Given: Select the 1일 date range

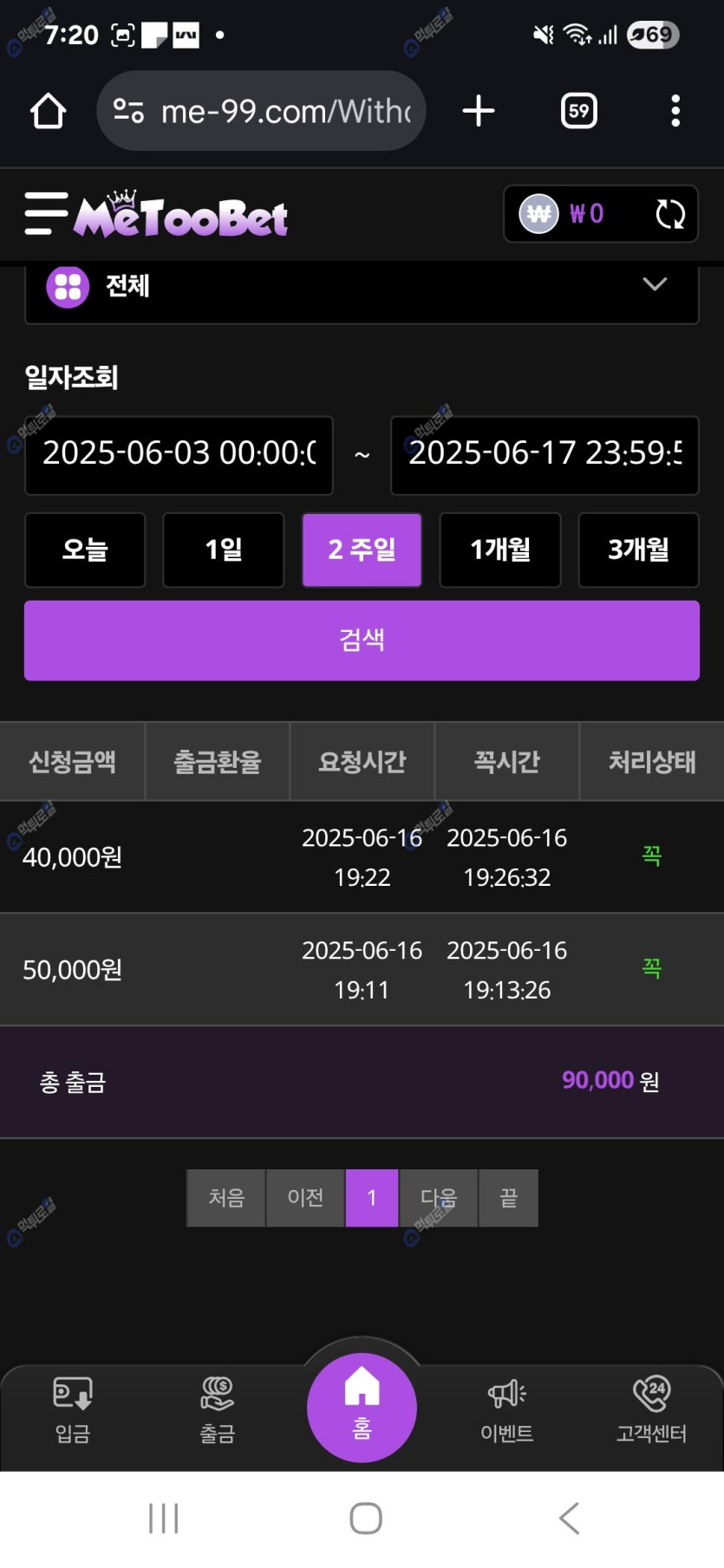Looking at the screenshot, I should coord(223,550).
